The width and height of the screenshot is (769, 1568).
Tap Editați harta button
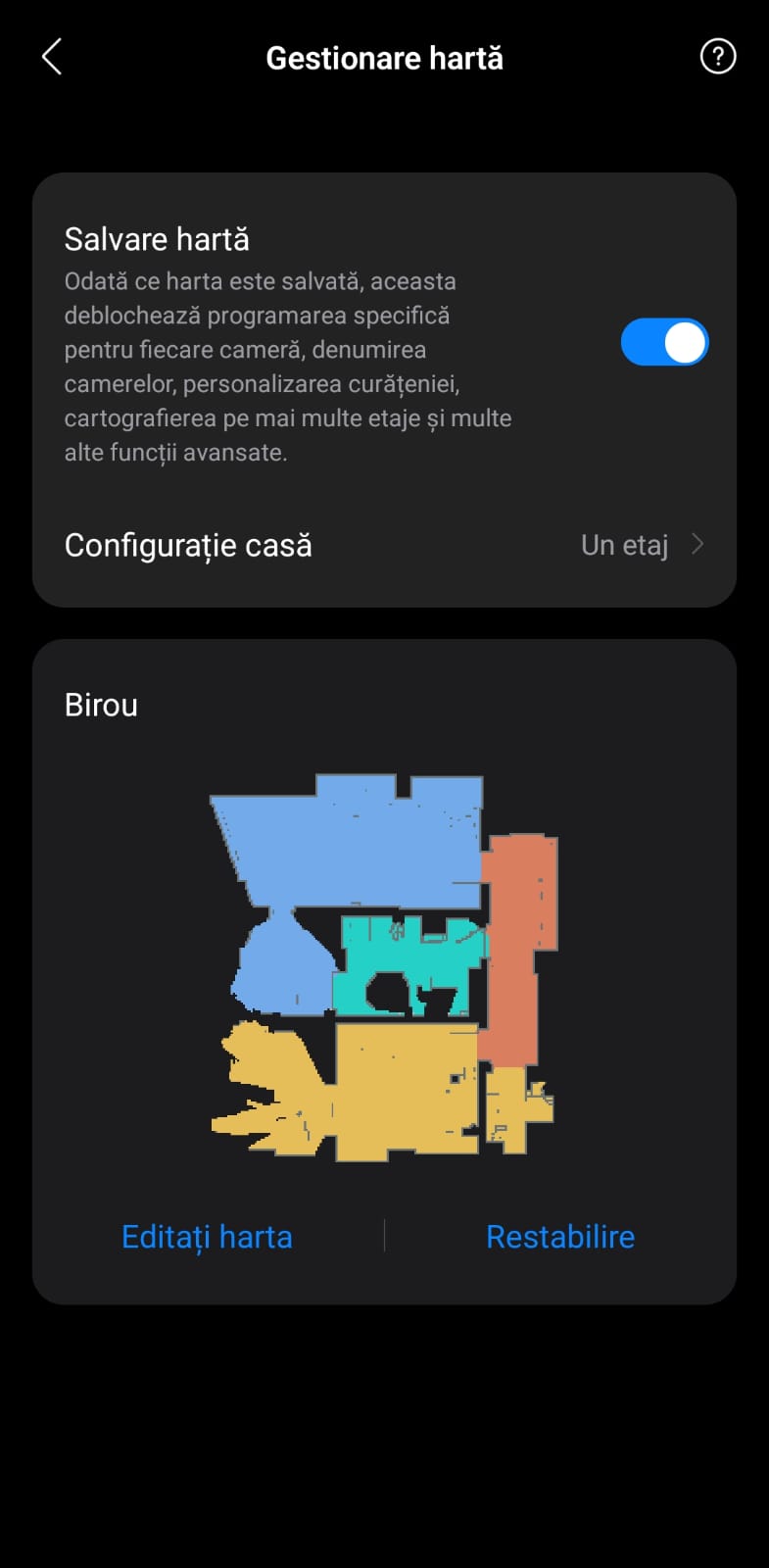tap(207, 1237)
